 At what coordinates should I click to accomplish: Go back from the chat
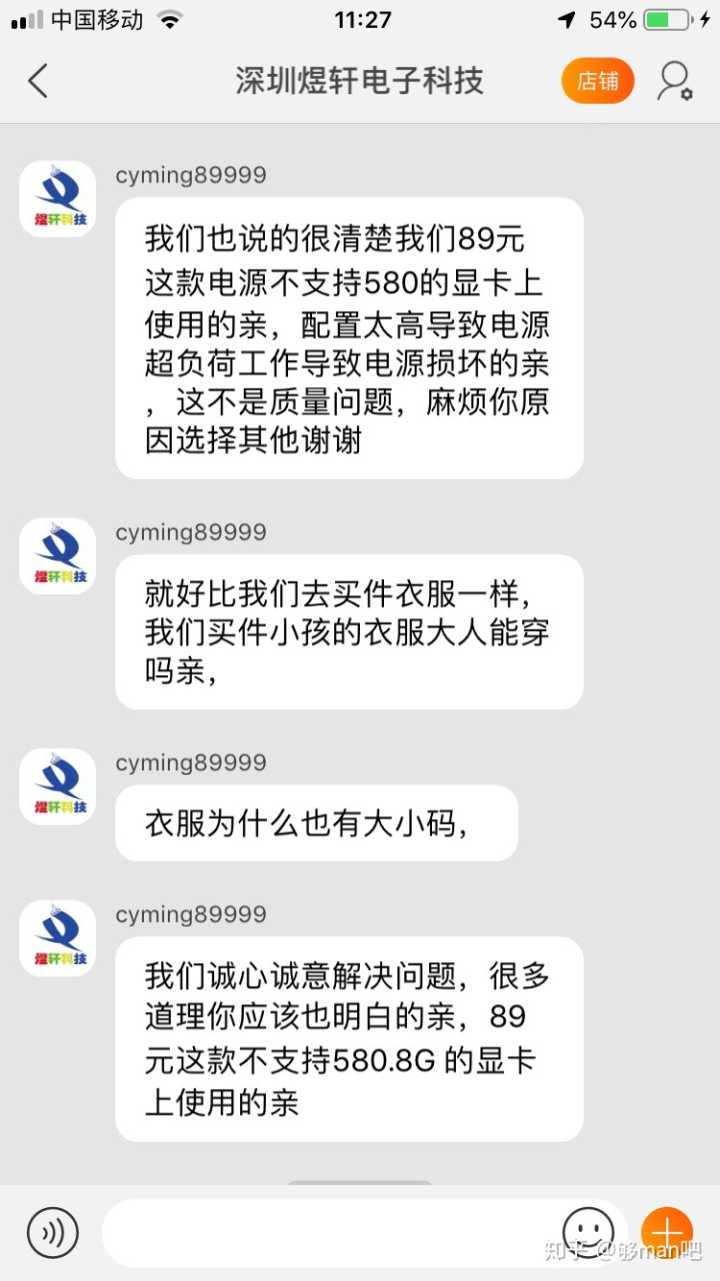[38, 81]
